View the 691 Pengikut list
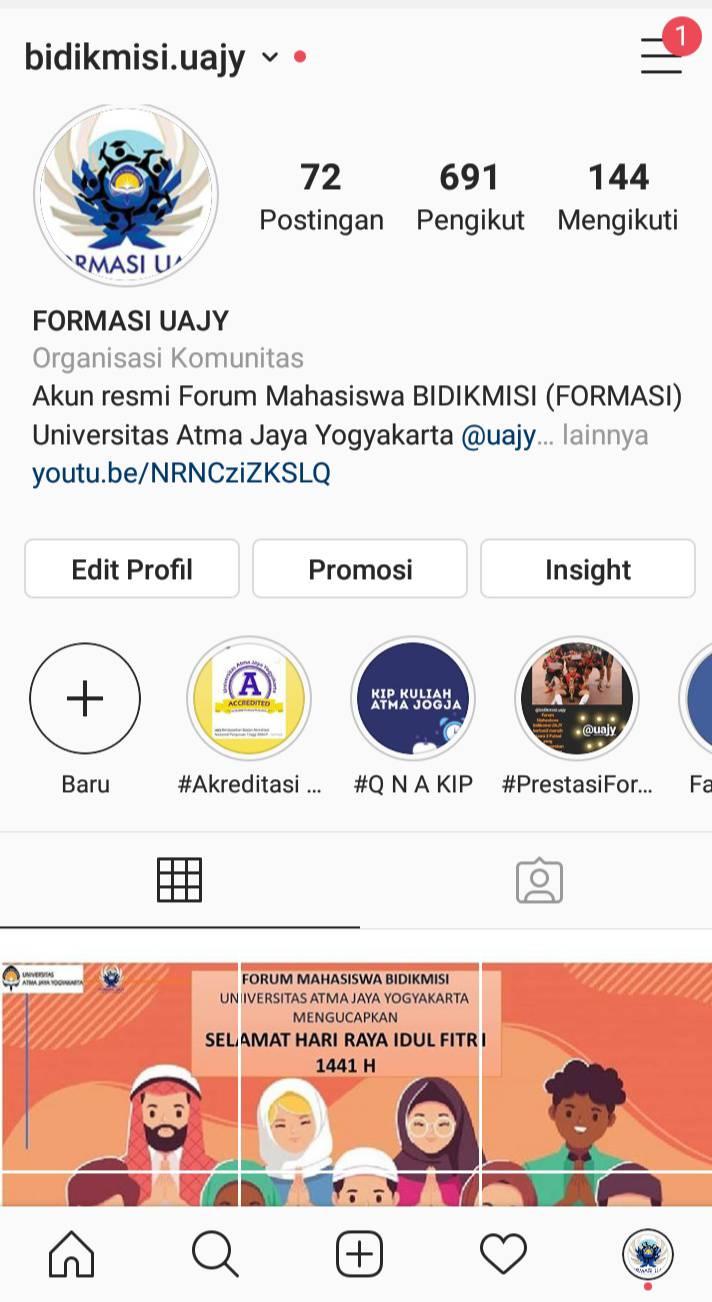This screenshot has height=1302, width=712. coord(470,197)
